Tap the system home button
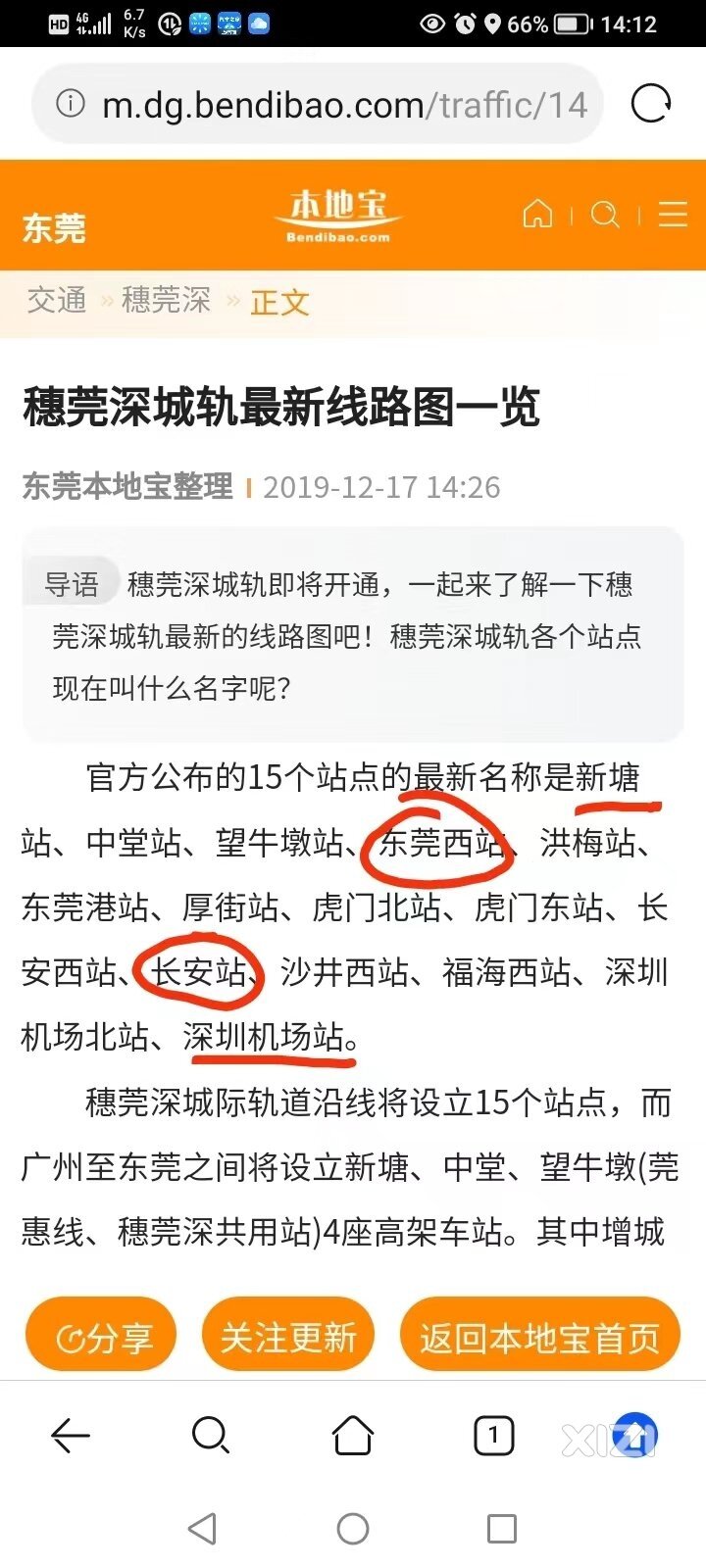Image resolution: width=706 pixels, height=1568 pixels. click(353, 1529)
